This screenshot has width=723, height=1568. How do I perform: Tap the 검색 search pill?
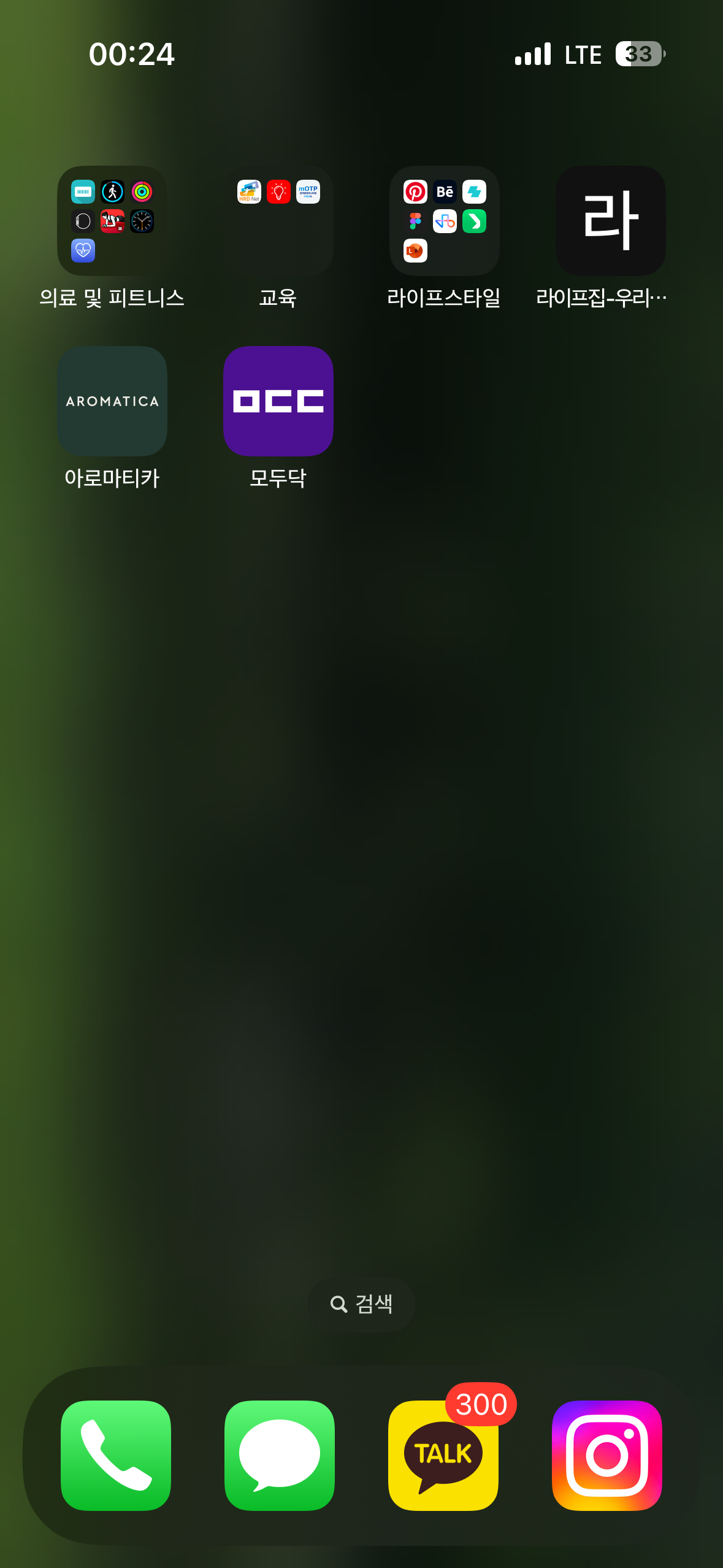pyautogui.click(x=361, y=1304)
